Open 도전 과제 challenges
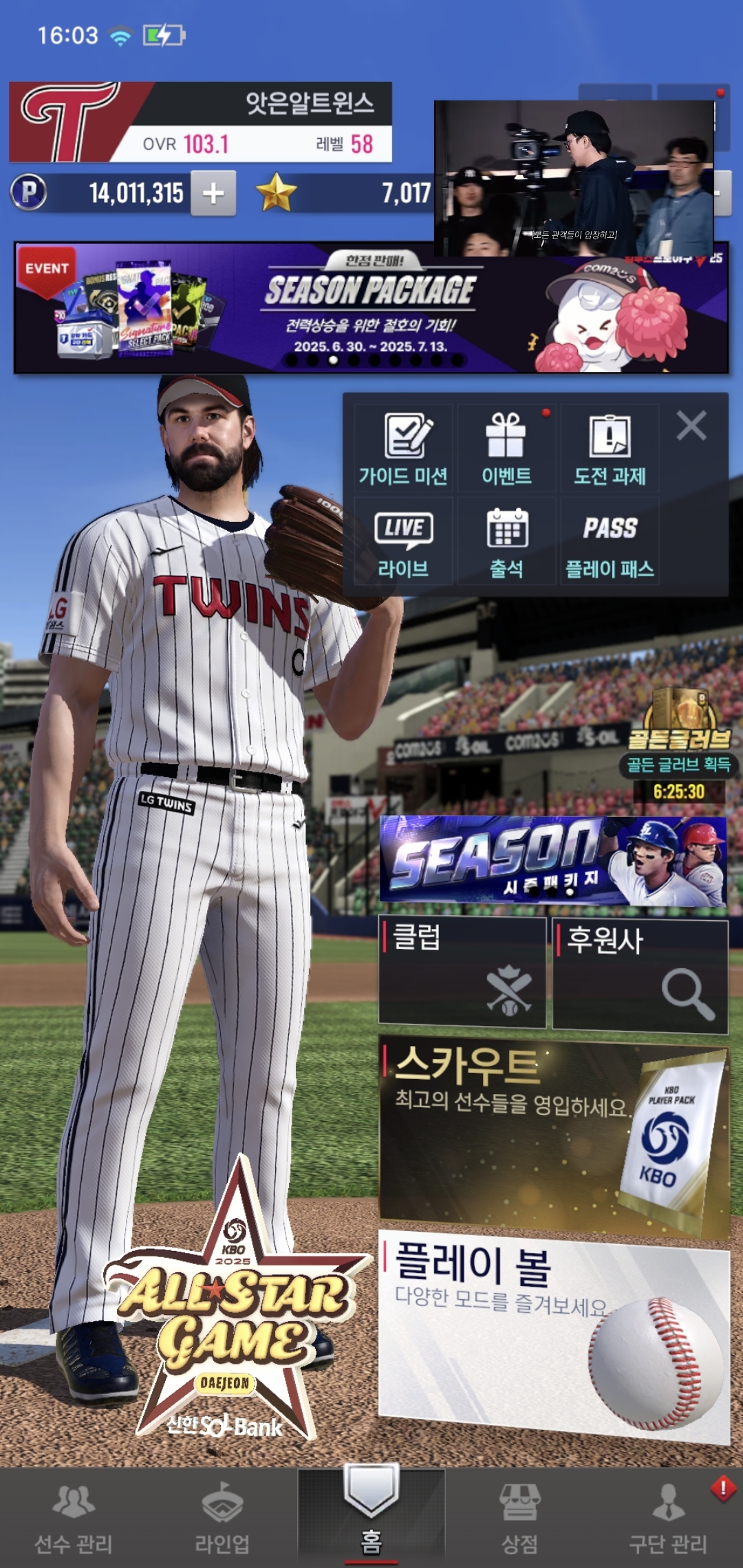 click(610, 448)
